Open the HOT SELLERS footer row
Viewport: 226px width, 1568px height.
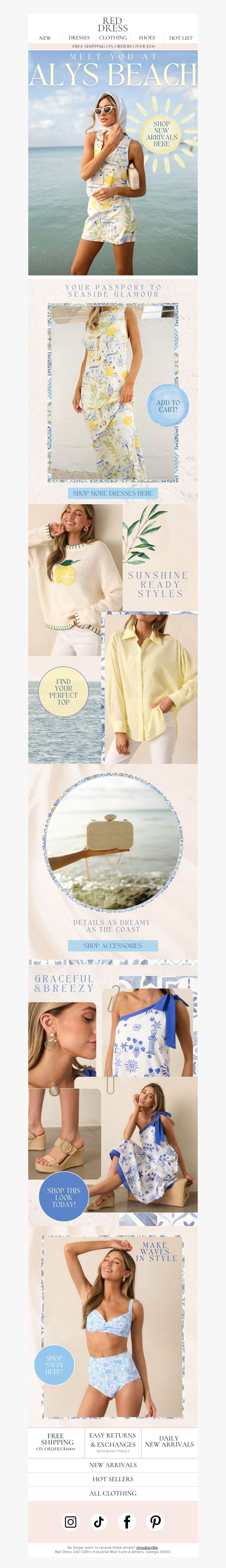click(x=113, y=1479)
